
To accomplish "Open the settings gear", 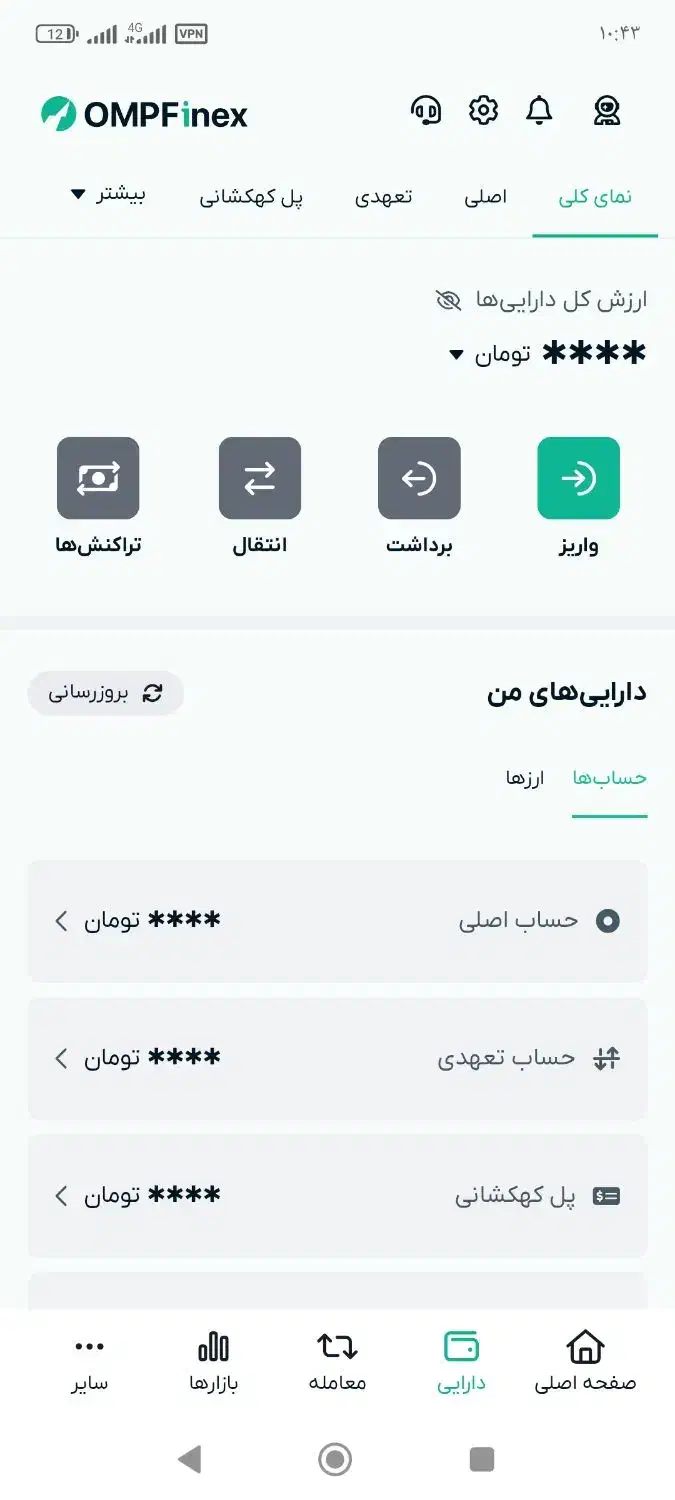I will [483, 111].
